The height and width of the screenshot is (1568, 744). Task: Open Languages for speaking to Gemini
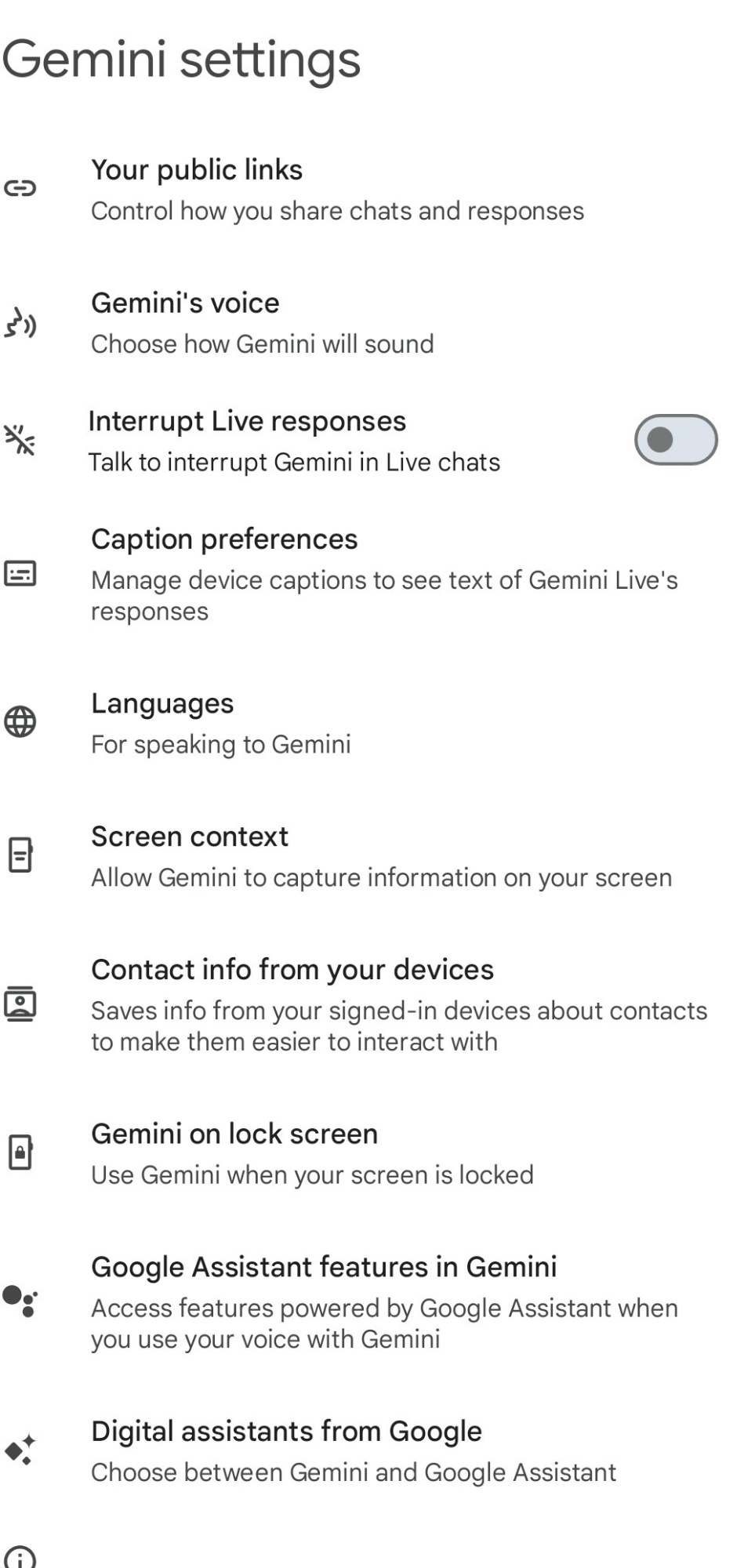pyautogui.click(x=221, y=723)
